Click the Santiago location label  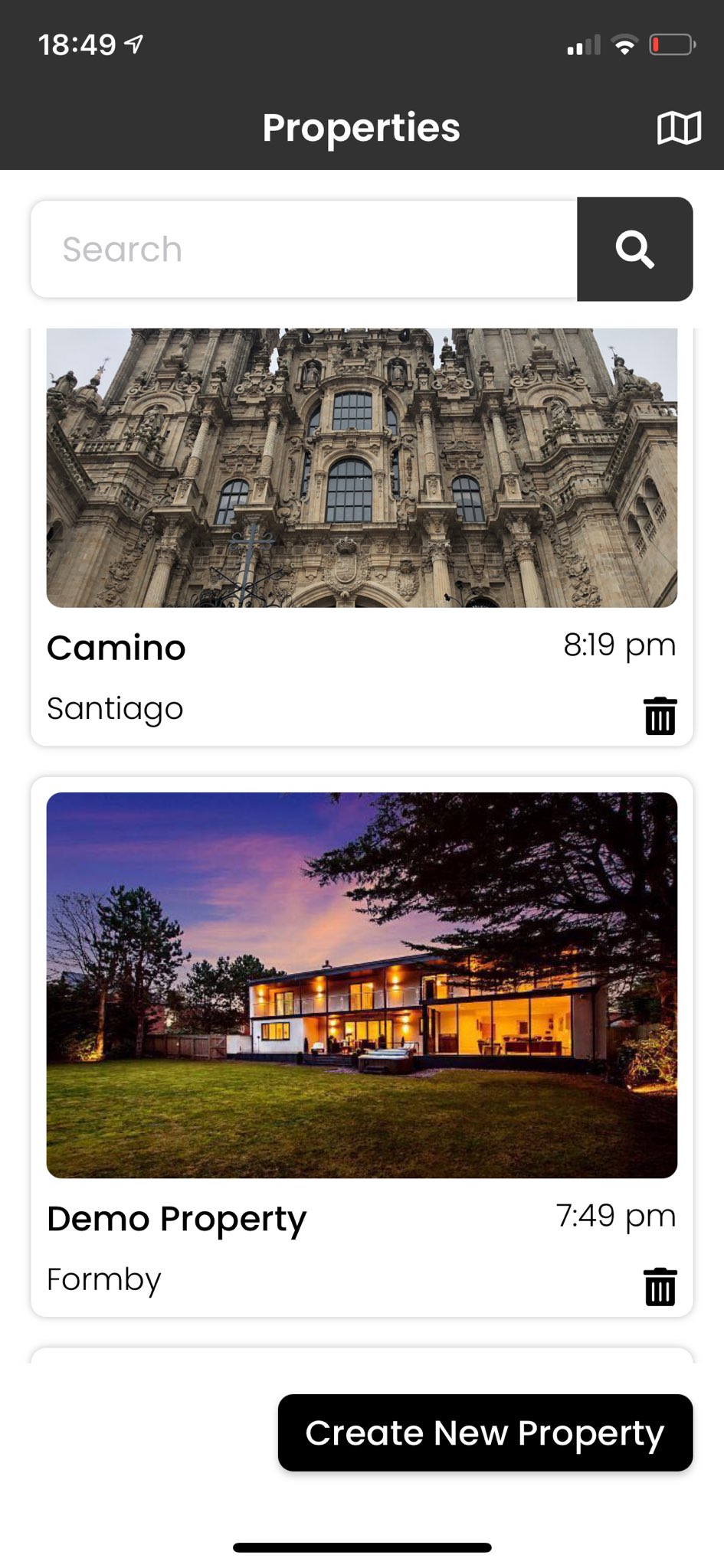pyautogui.click(x=114, y=708)
